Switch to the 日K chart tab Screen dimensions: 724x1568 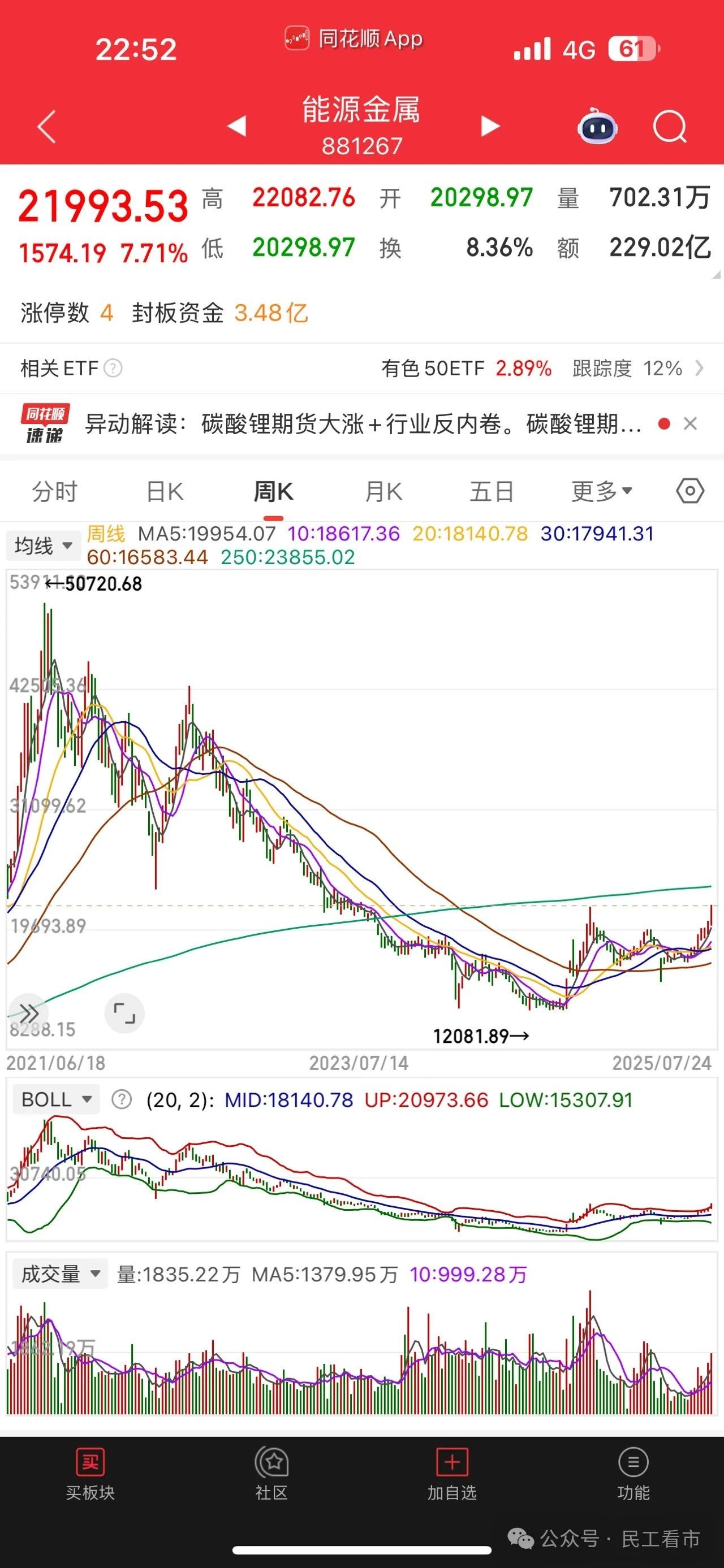165,491
